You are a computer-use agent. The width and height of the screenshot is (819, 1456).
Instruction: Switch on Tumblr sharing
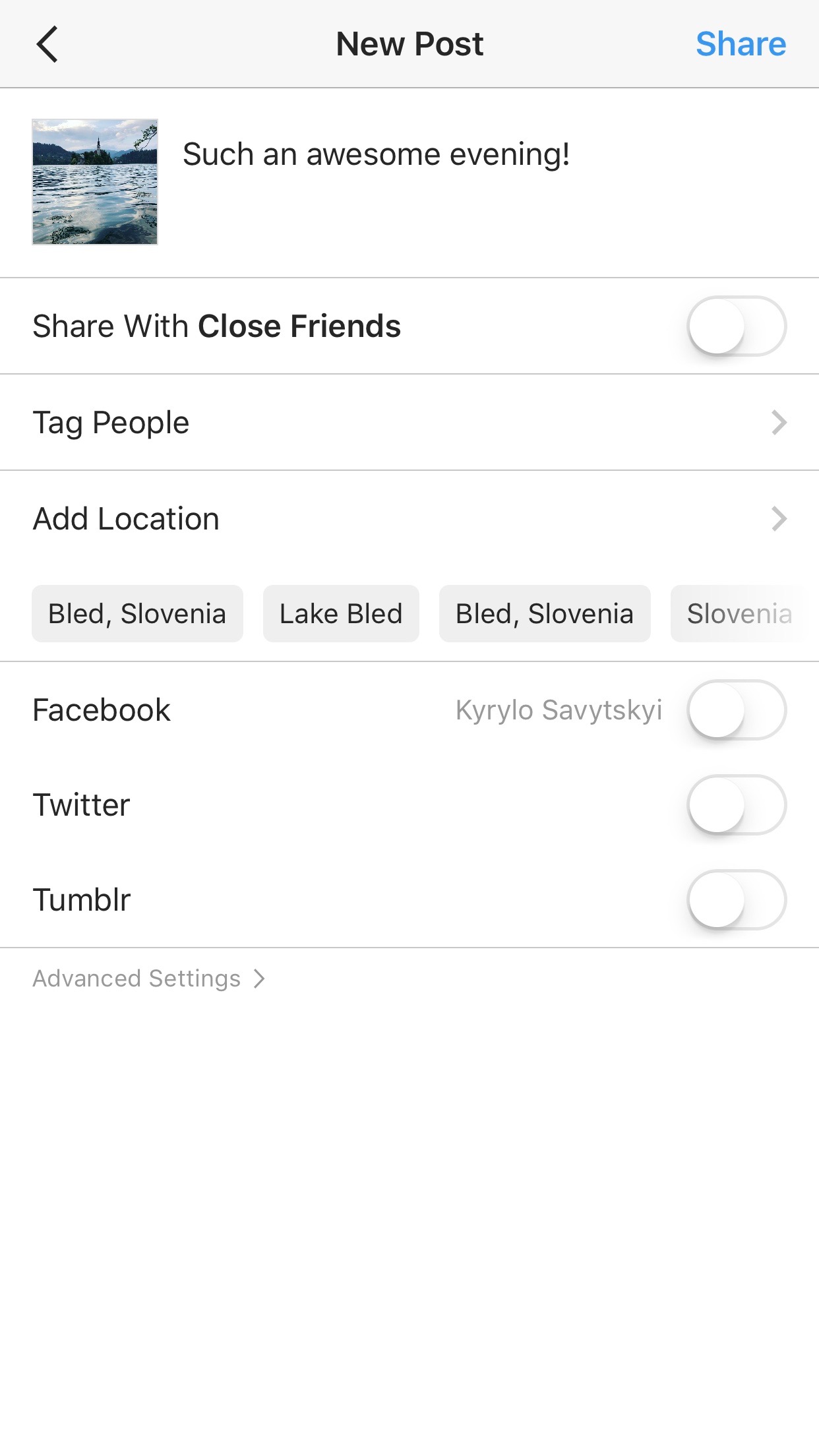coord(736,900)
